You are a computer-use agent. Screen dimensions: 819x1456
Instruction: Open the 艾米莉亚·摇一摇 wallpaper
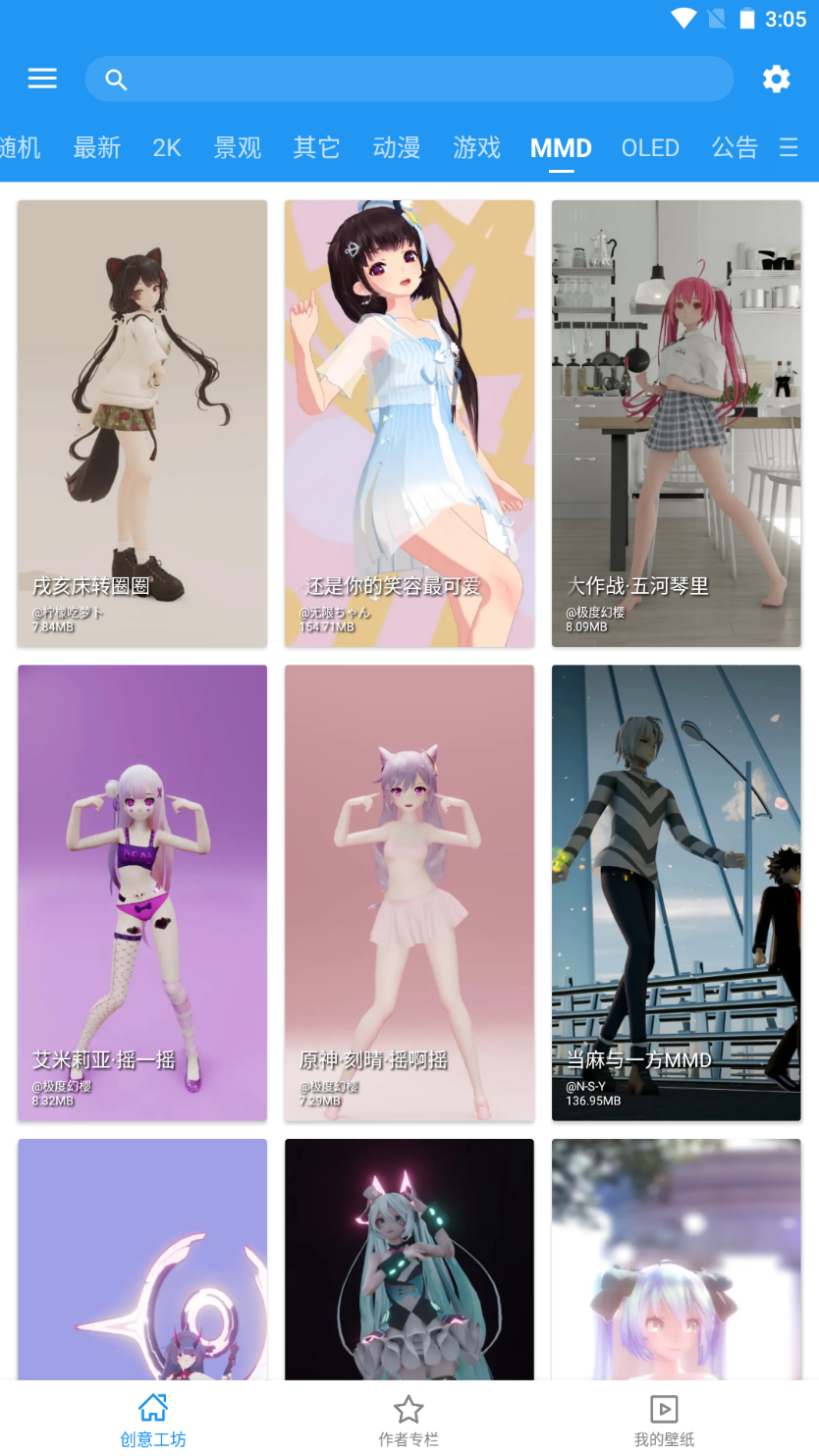pos(142,892)
